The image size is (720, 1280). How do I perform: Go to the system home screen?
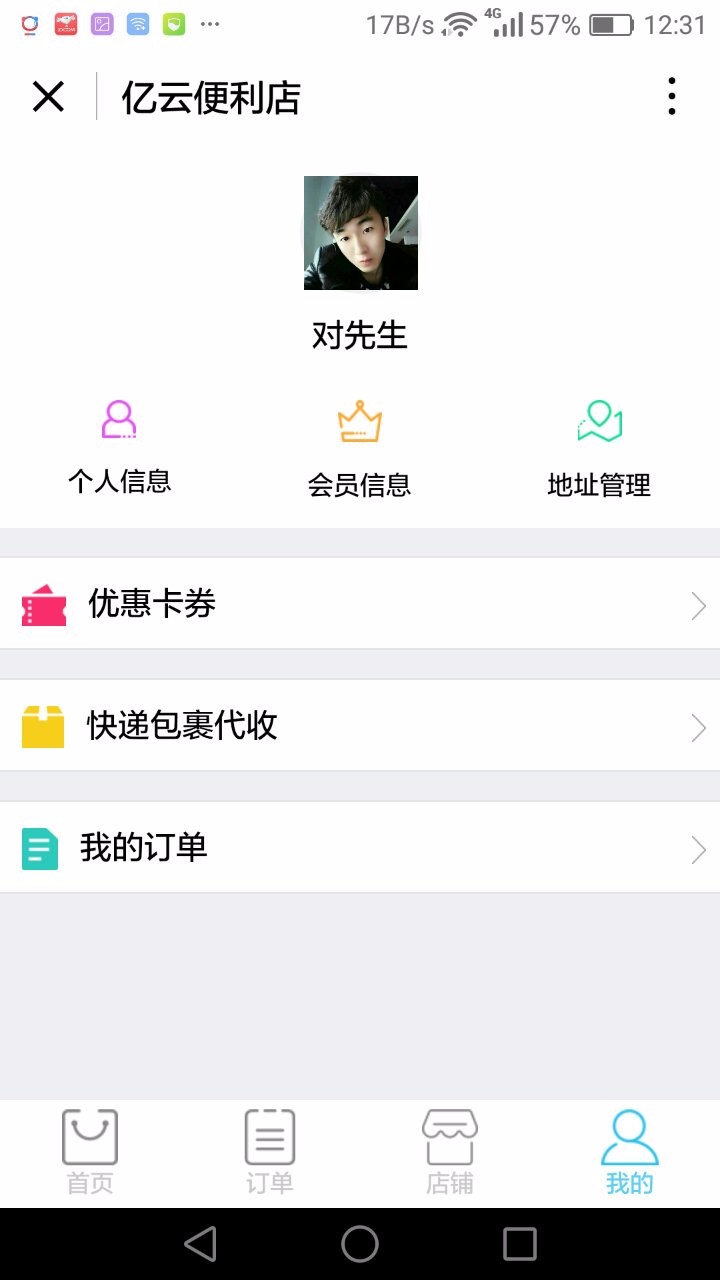[x=360, y=1244]
